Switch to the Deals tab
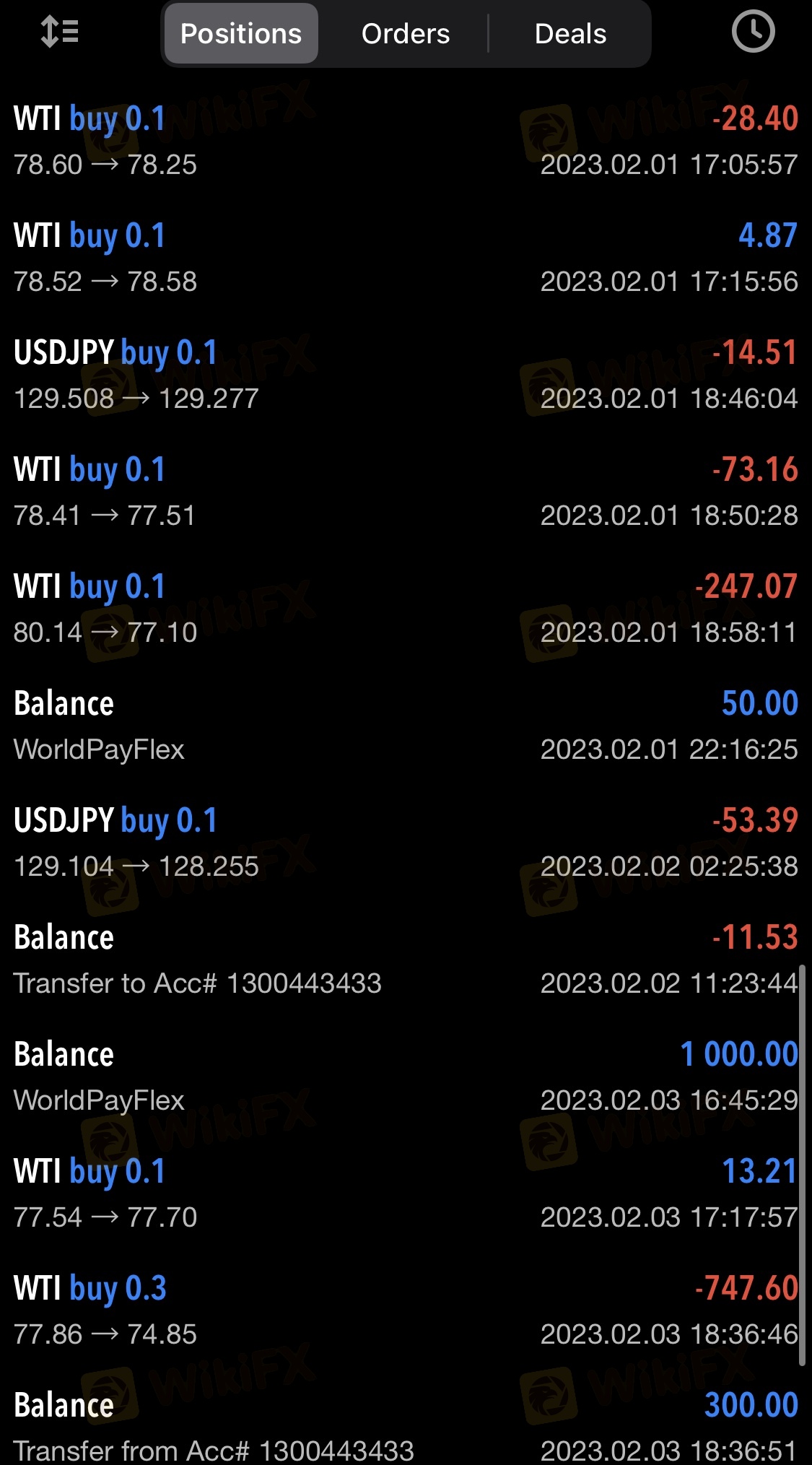812x1465 pixels. pos(570,33)
